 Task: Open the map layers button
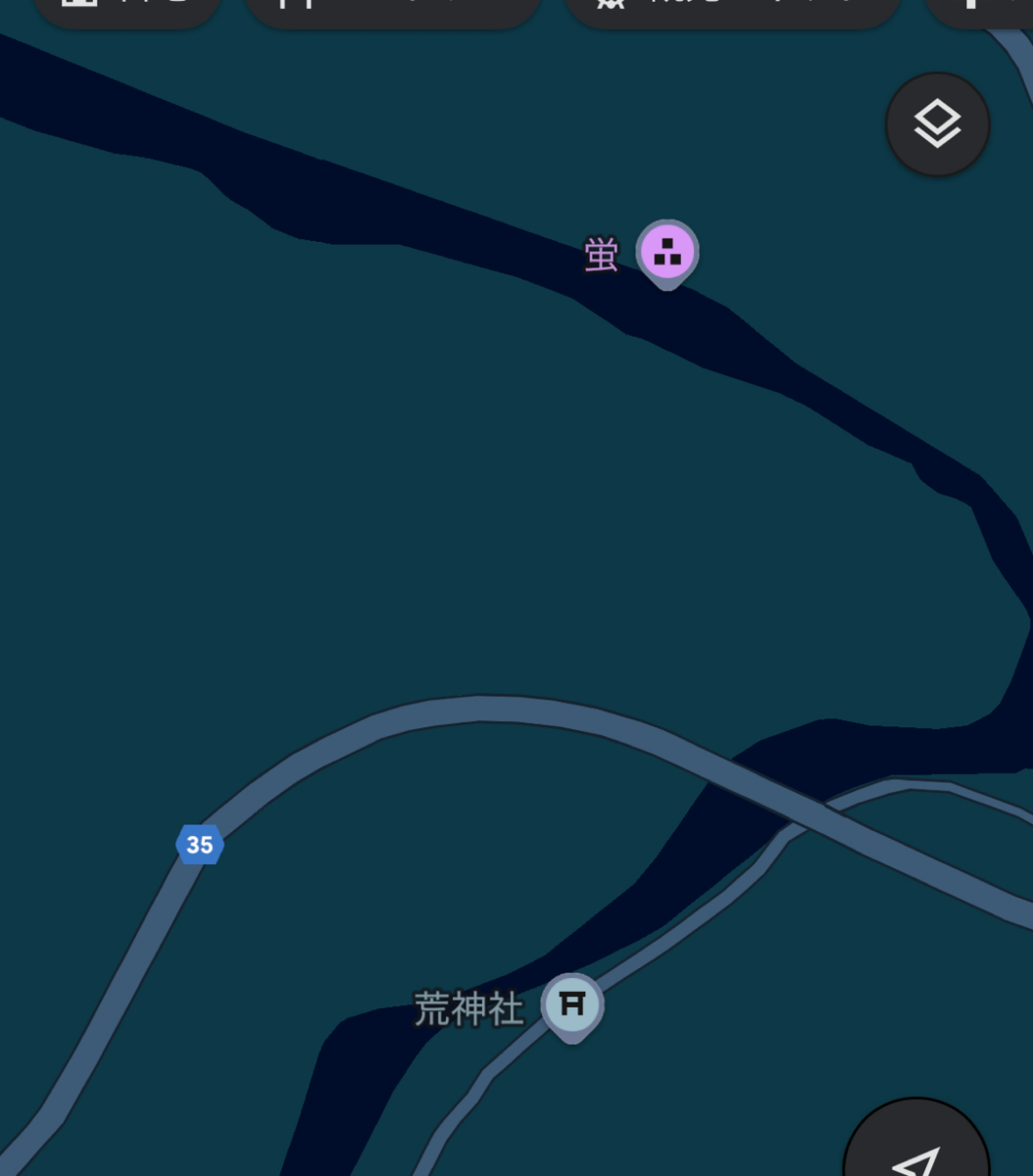pyautogui.click(x=937, y=124)
